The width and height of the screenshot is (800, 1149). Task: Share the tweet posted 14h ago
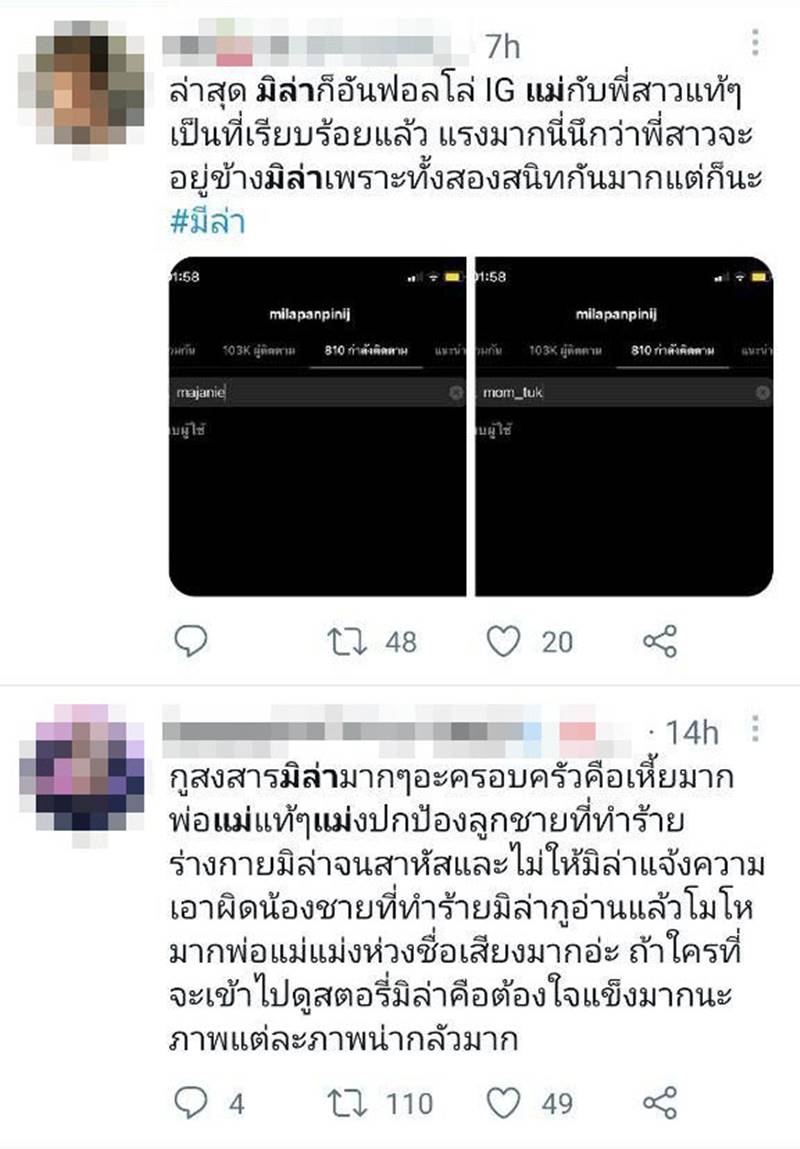[660, 1103]
